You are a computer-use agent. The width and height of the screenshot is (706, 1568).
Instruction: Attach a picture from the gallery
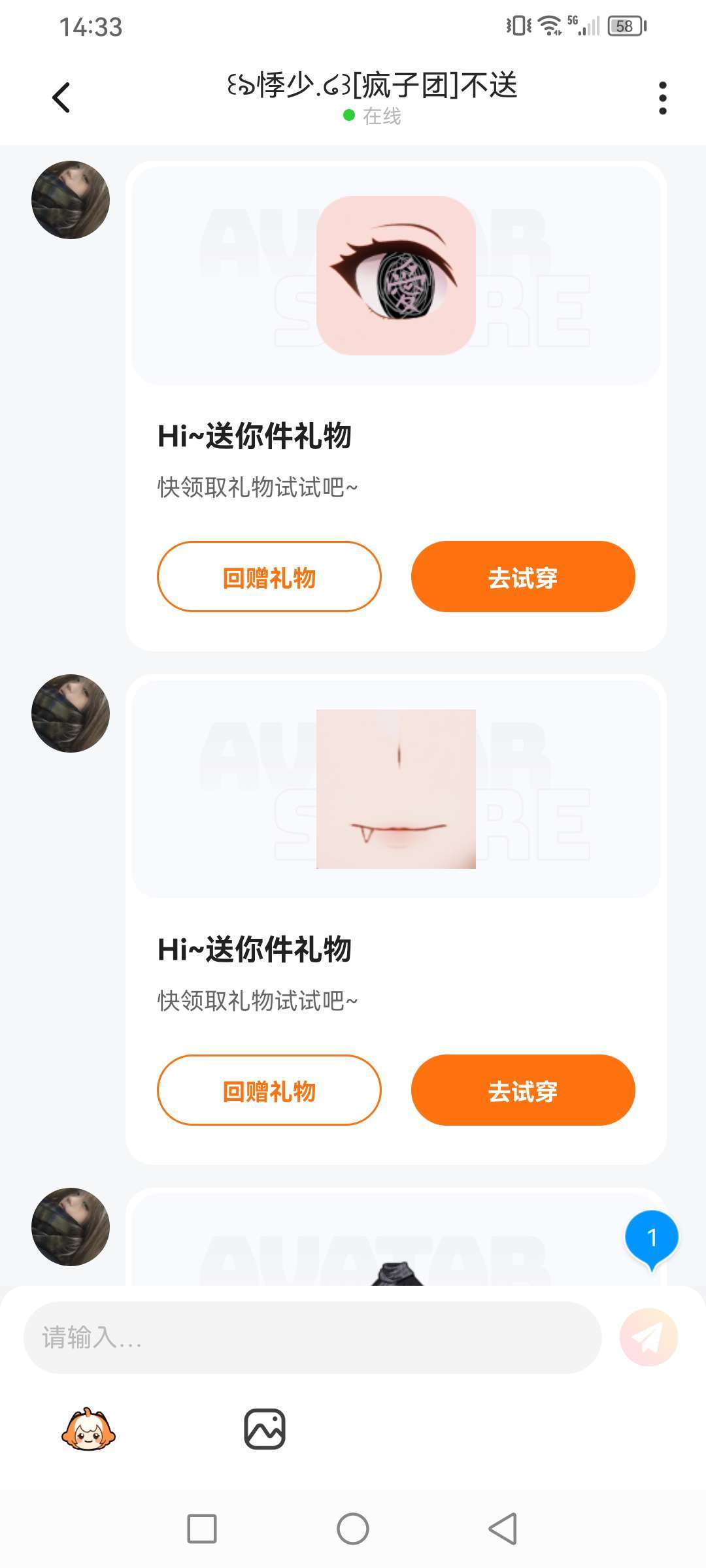[x=264, y=1429]
